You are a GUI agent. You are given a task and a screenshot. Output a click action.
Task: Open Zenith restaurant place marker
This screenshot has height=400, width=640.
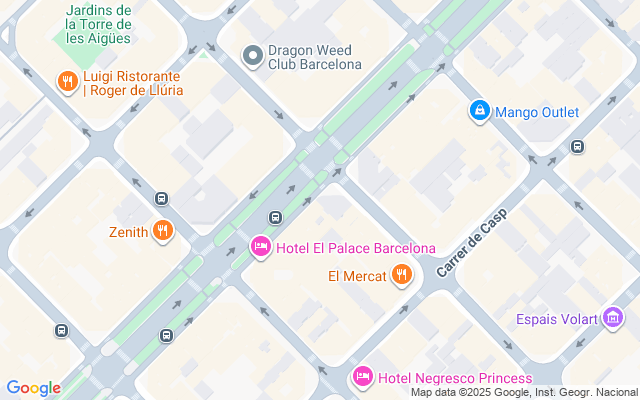(x=163, y=232)
